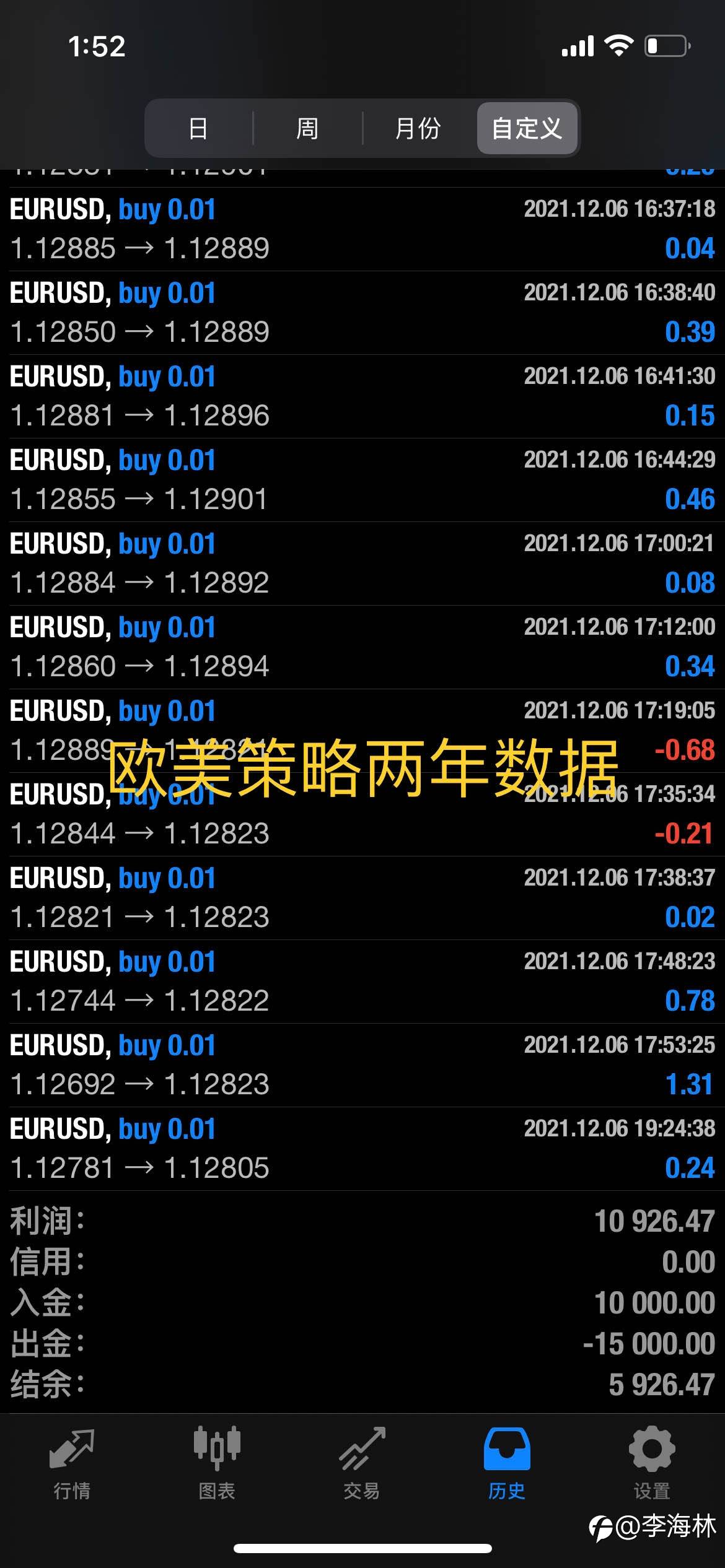
Task: Expand the EURUSD trade with 1.31 profit
Action: 362,1065
